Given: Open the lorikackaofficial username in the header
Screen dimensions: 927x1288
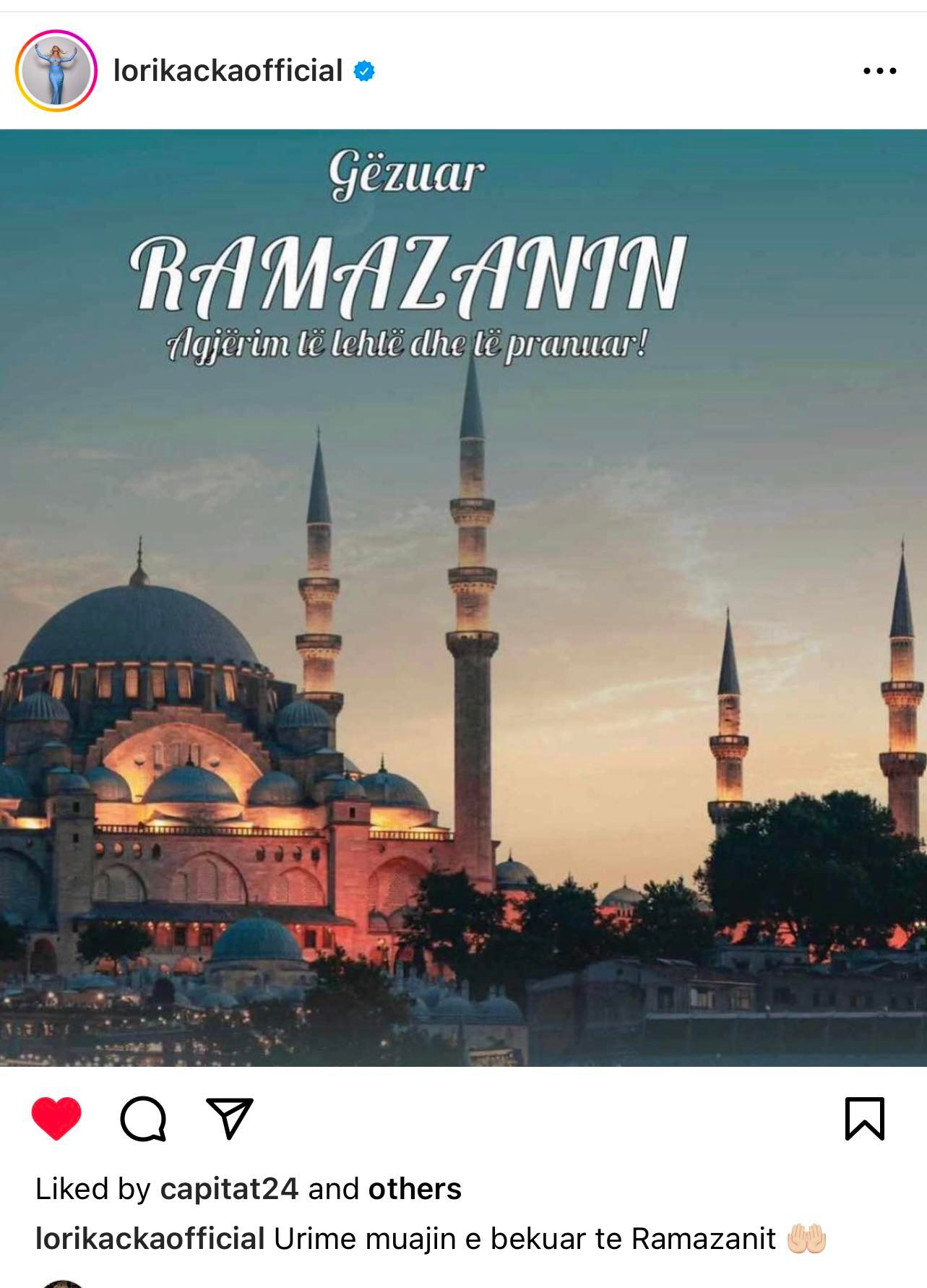Looking at the screenshot, I should tap(228, 71).
